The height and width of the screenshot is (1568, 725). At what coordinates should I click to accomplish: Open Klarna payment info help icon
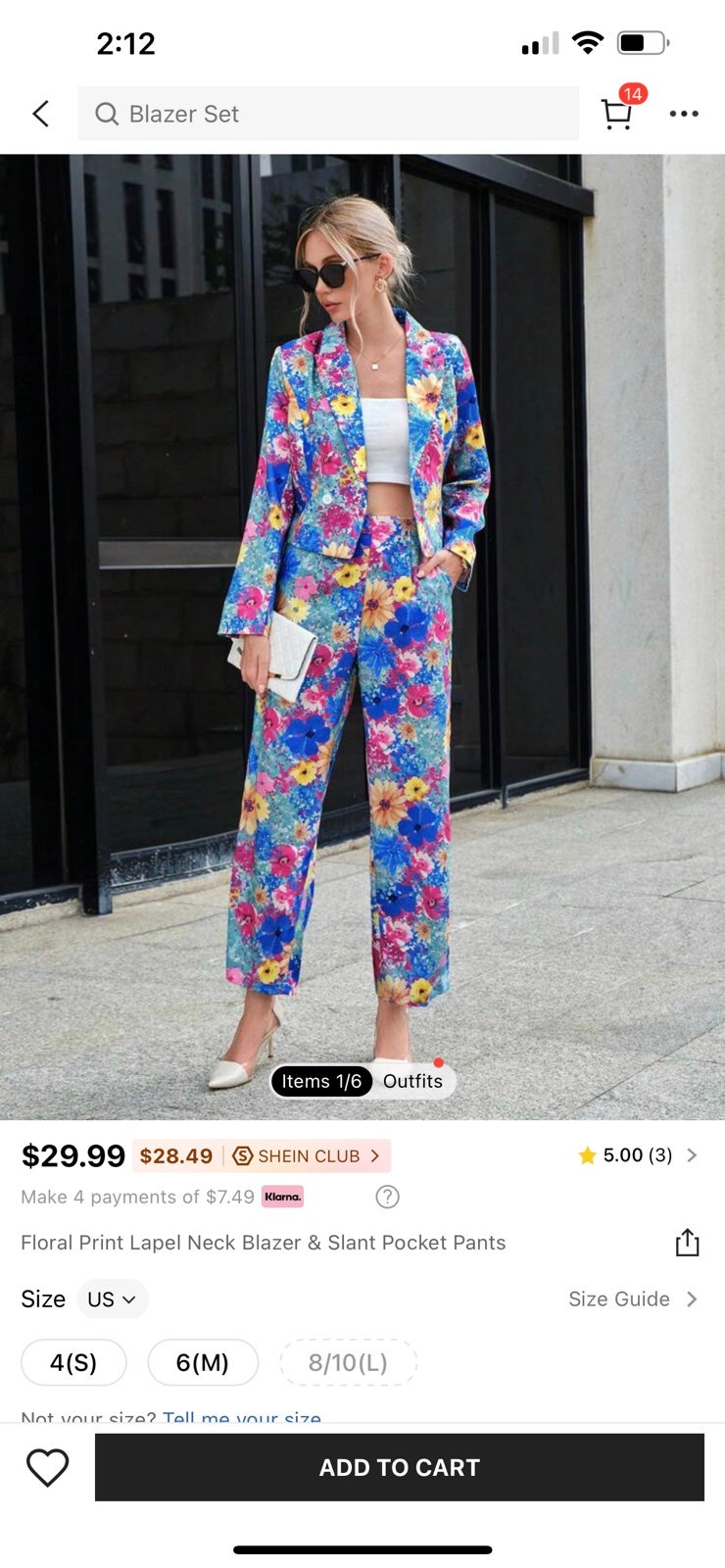click(x=388, y=1197)
